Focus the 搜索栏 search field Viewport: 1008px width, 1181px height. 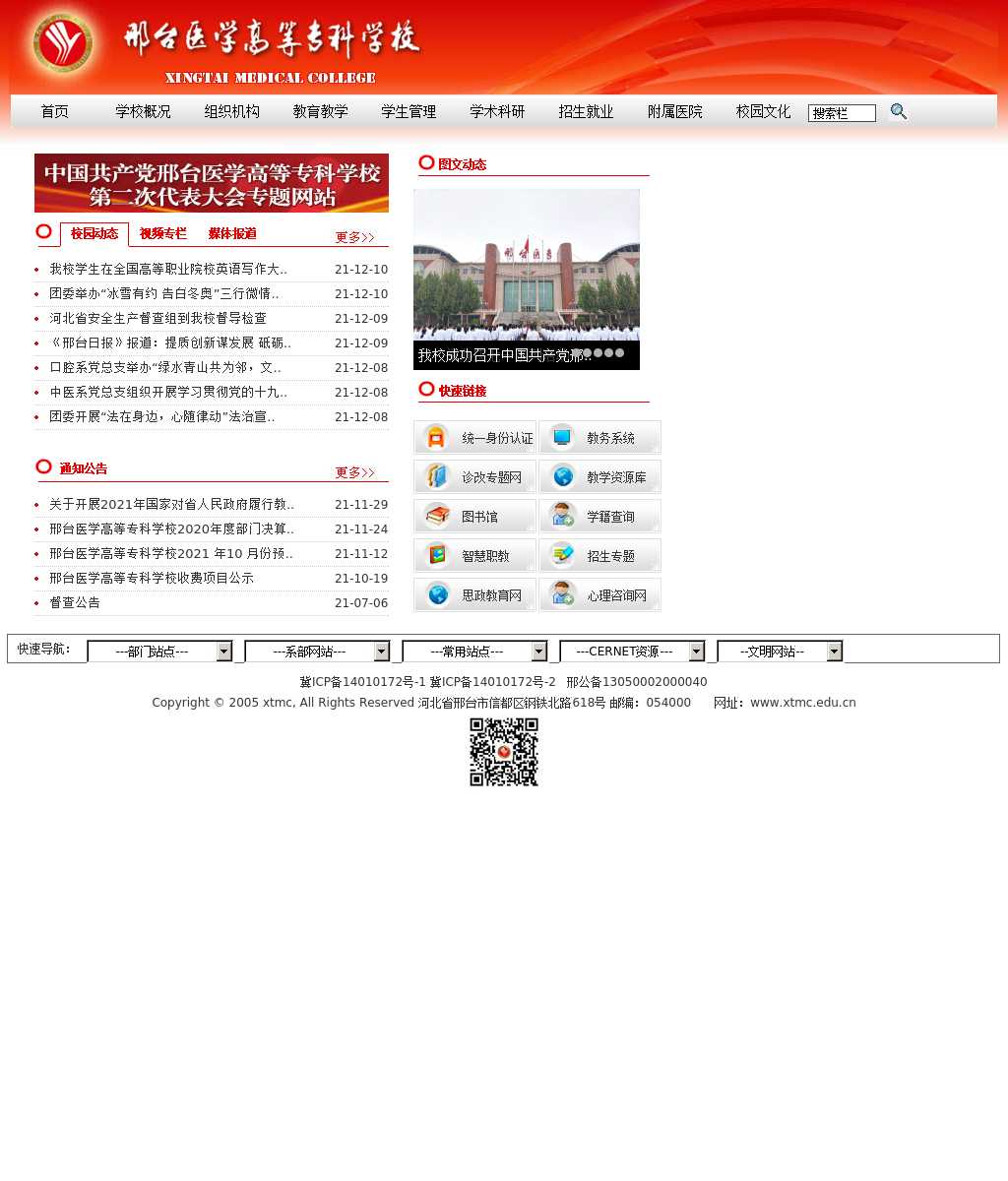click(x=841, y=113)
